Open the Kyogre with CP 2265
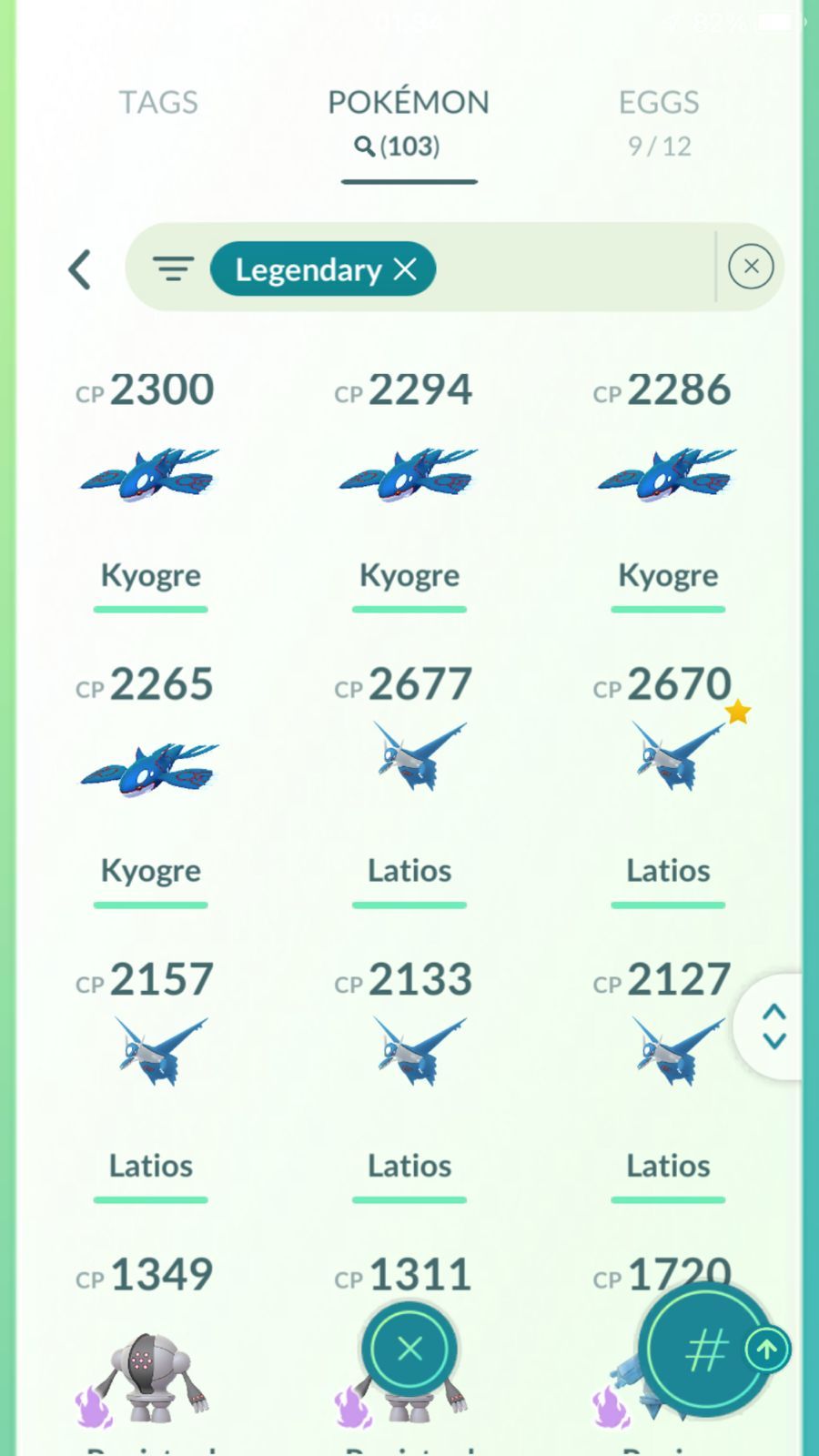This screenshot has height=1456, width=819. point(150,784)
